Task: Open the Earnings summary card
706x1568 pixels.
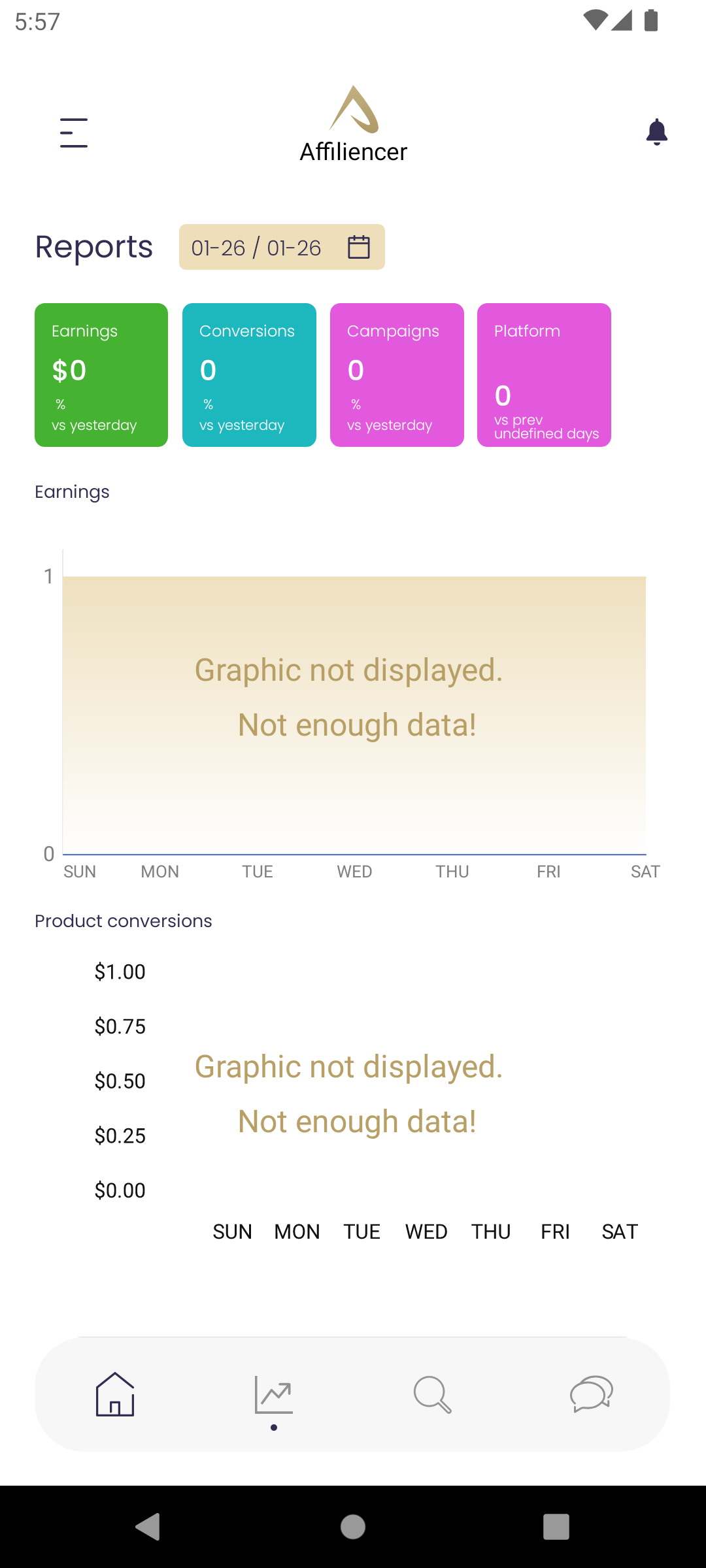Action: (x=101, y=375)
